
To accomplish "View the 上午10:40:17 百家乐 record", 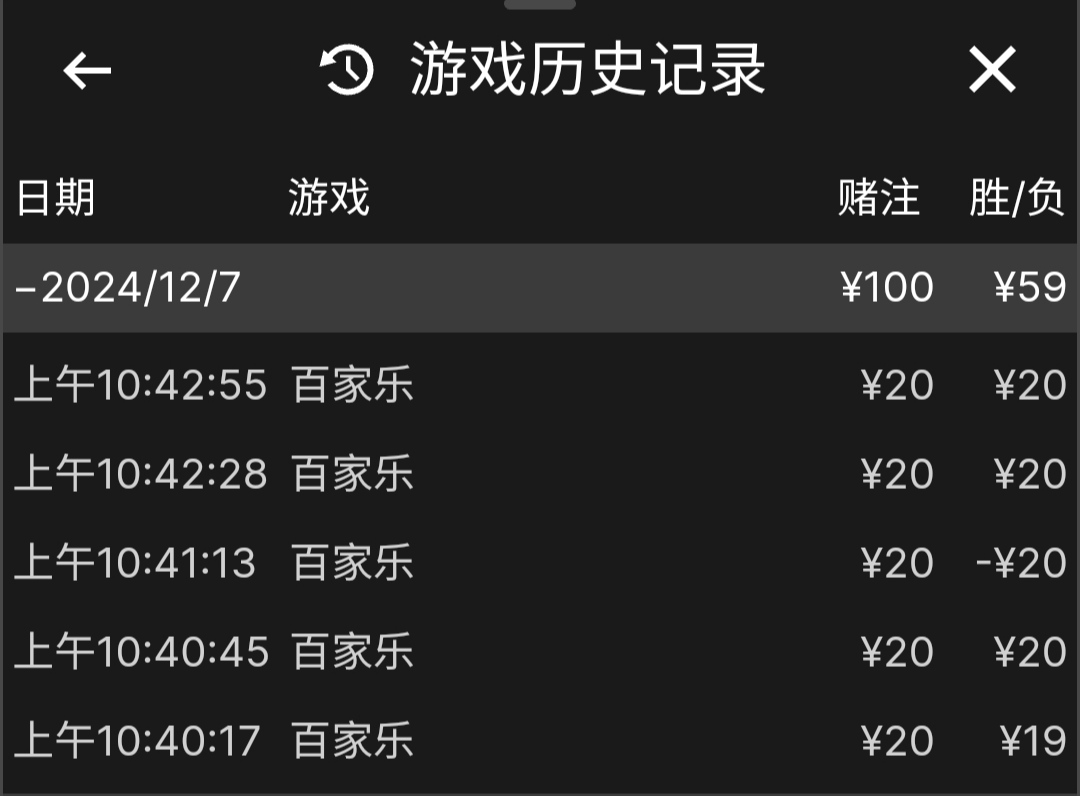I will pos(540,741).
